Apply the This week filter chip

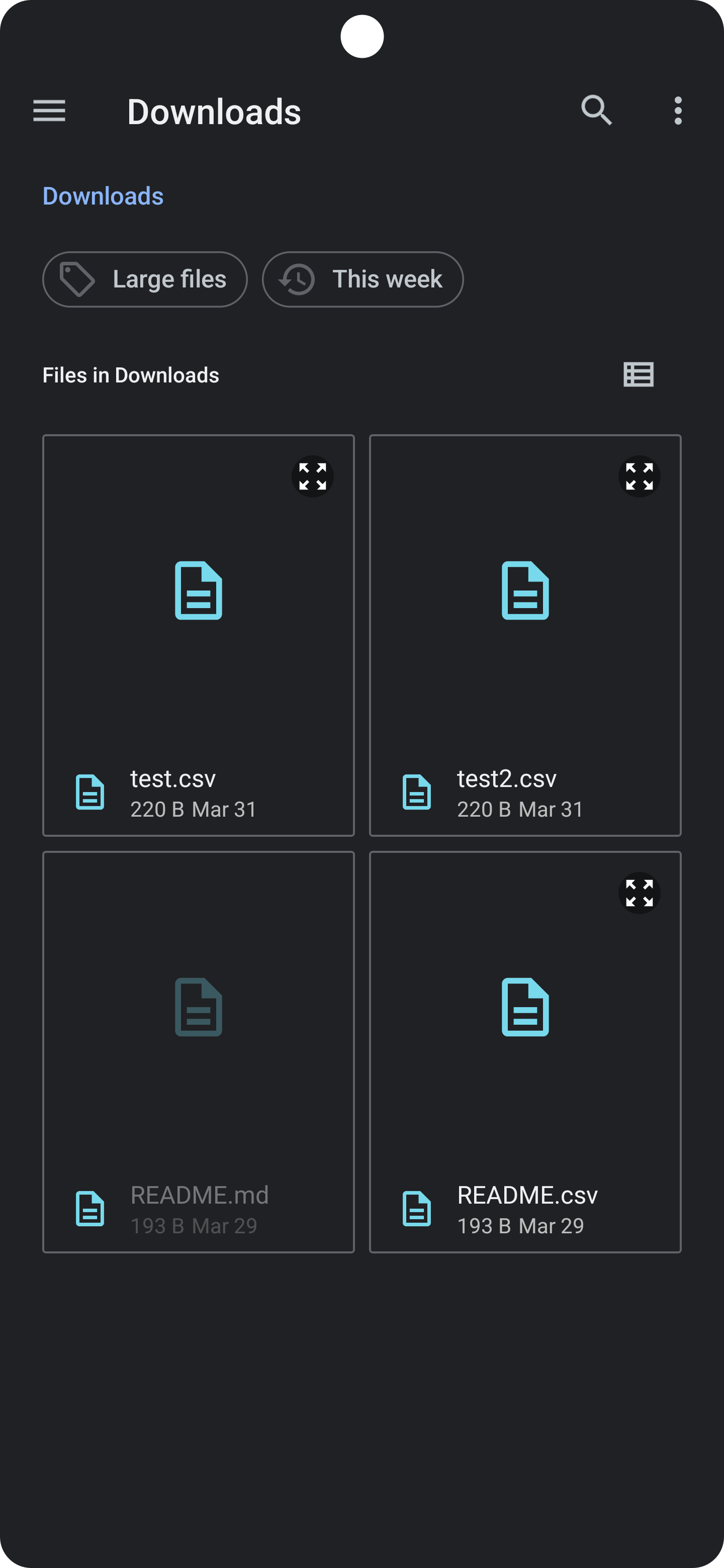pos(363,279)
